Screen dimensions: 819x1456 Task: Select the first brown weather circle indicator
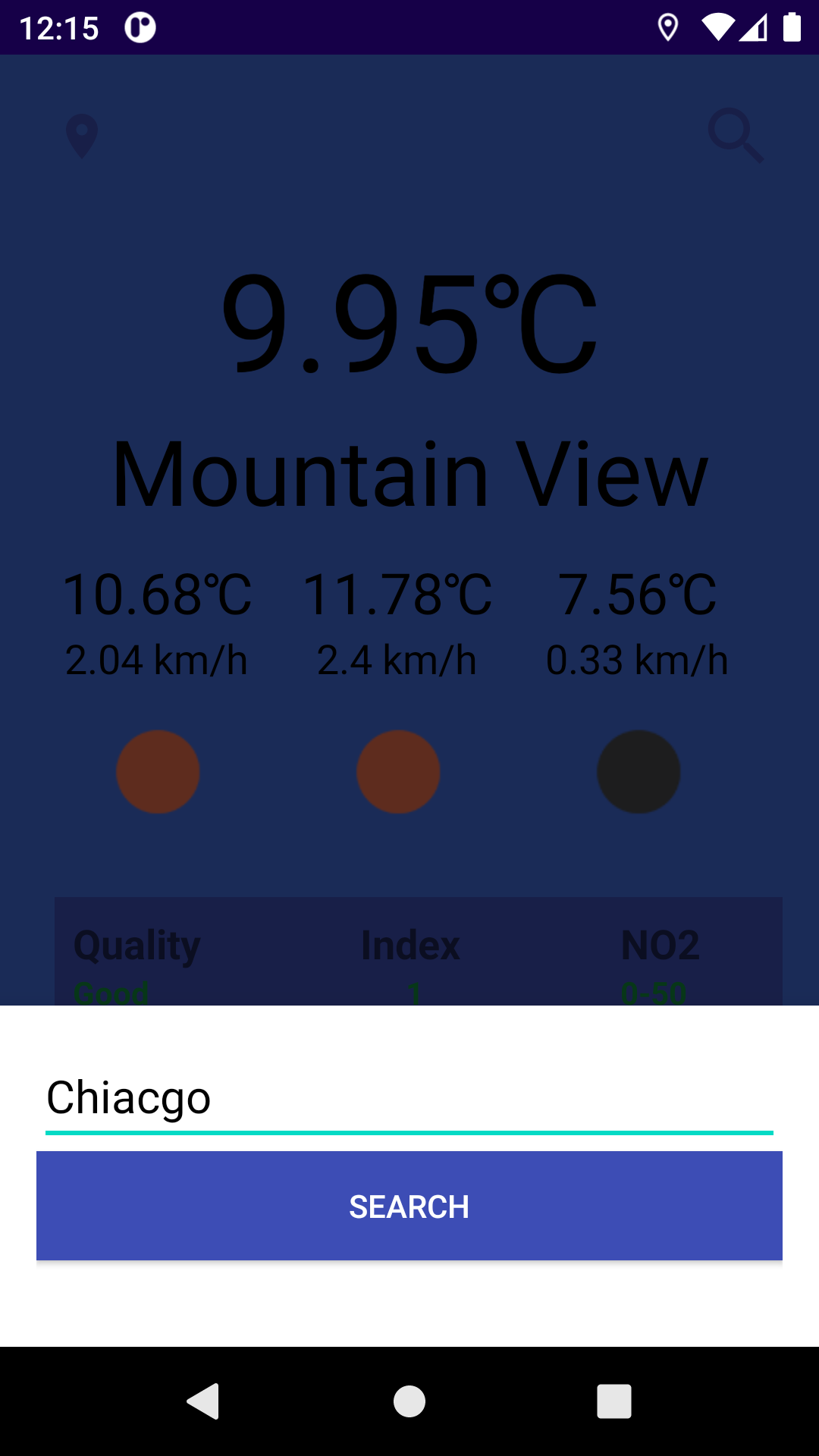click(x=158, y=771)
